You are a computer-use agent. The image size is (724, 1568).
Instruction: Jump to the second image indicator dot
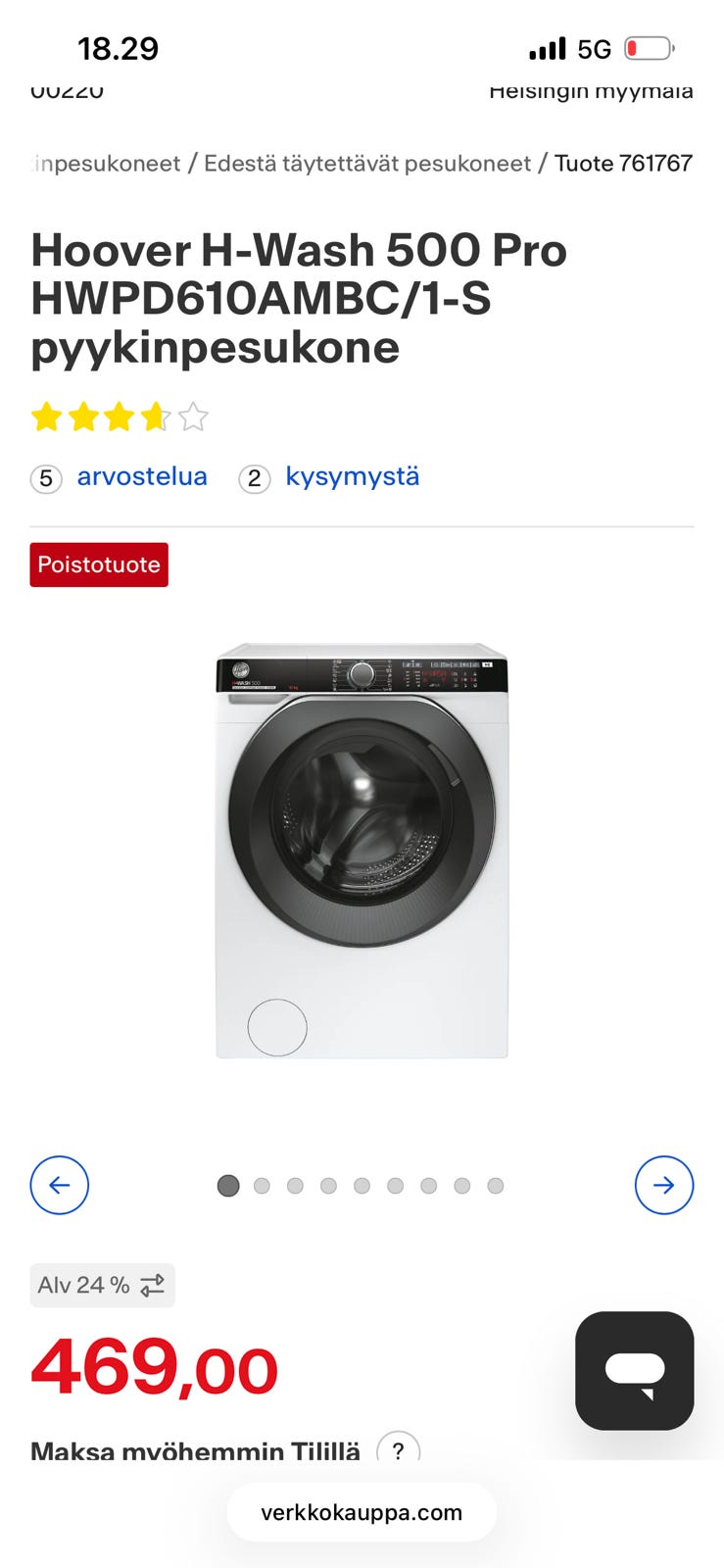click(x=262, y=1186)
